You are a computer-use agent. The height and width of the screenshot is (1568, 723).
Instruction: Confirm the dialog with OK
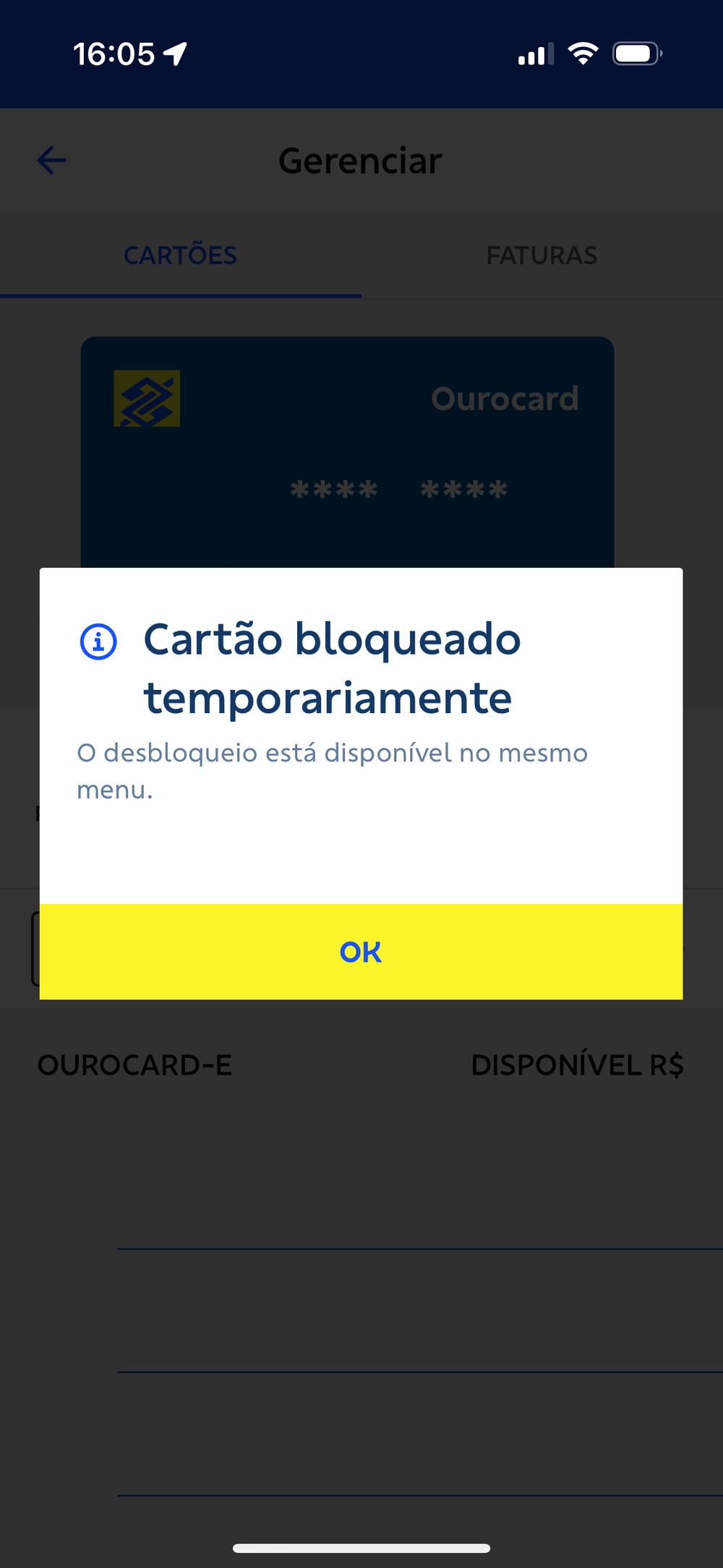pyautogui.click(x=361, y=952)
